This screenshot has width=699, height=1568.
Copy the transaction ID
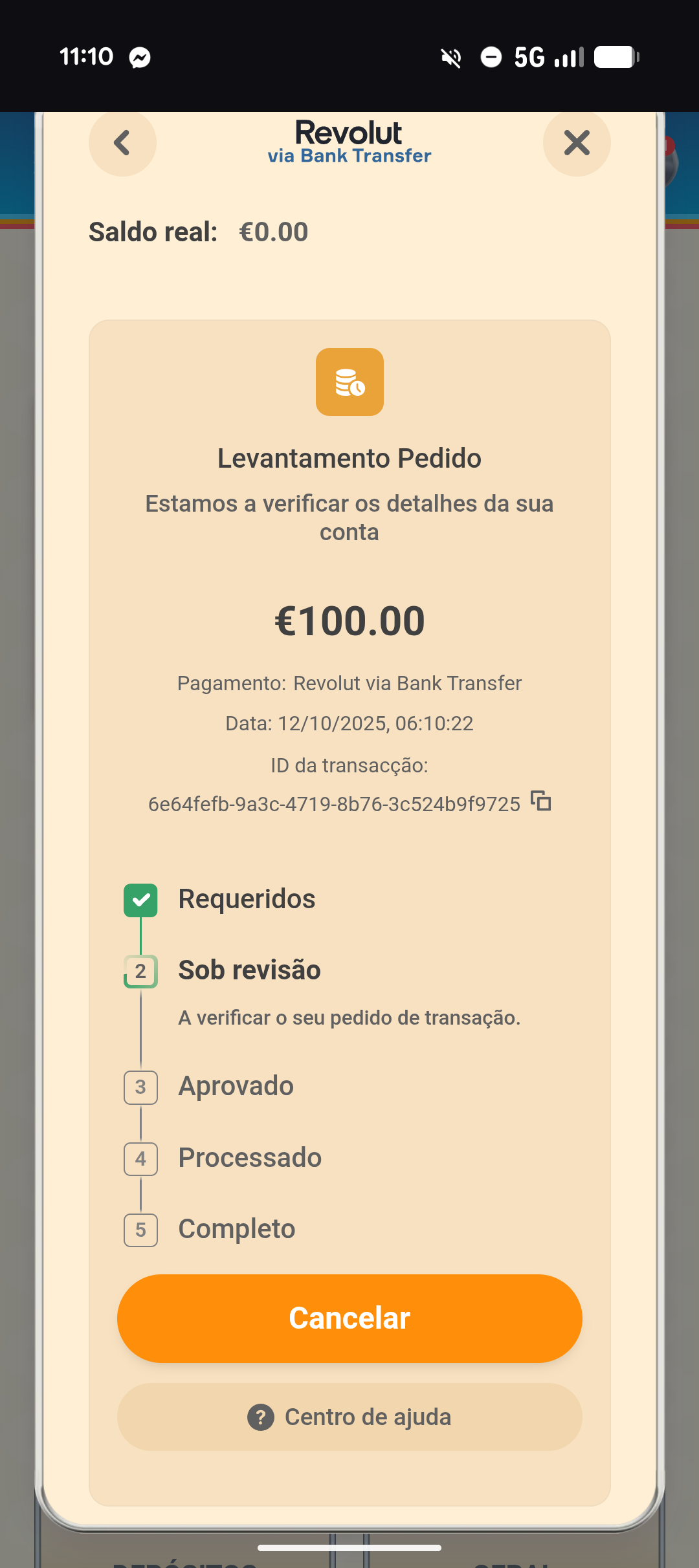coord(541,803)
